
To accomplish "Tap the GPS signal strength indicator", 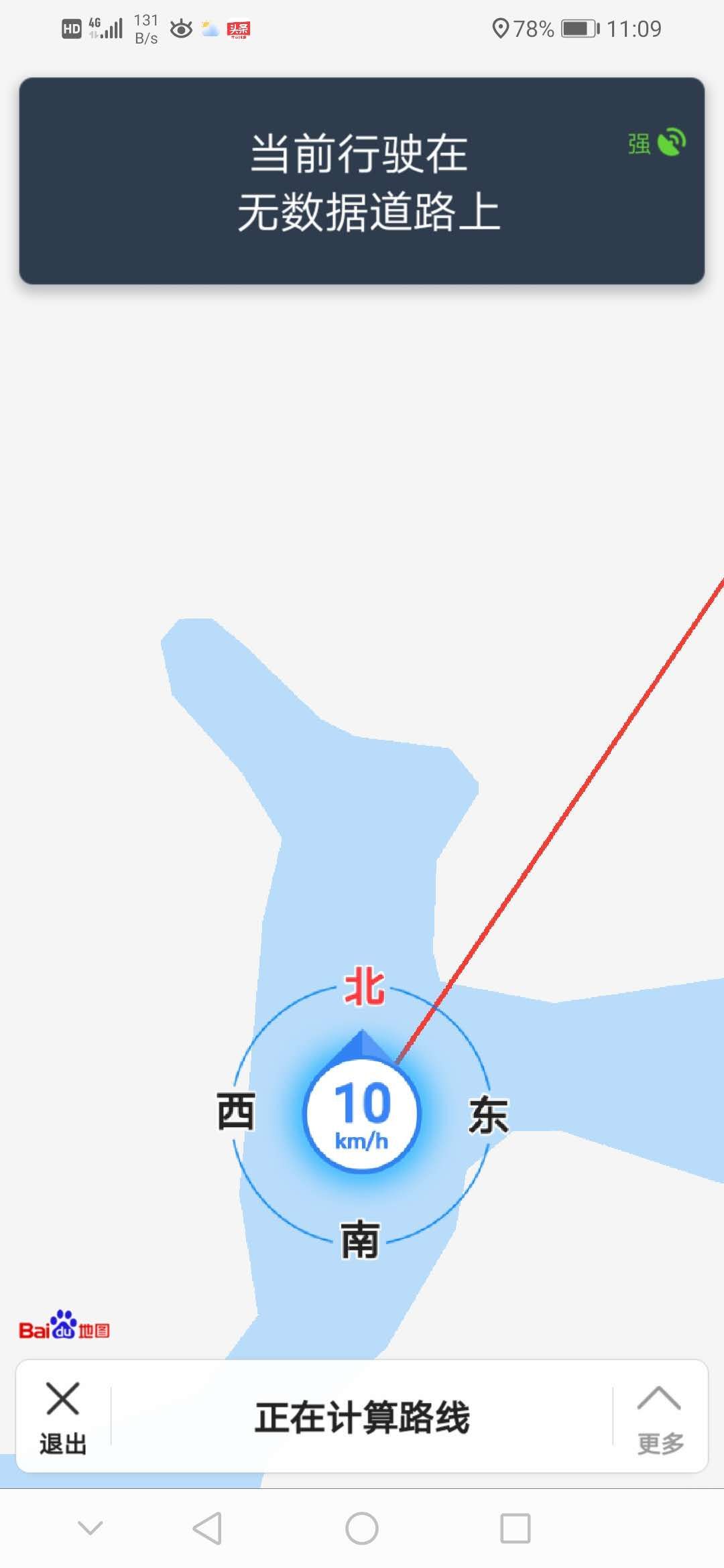I will click(657, 143).
